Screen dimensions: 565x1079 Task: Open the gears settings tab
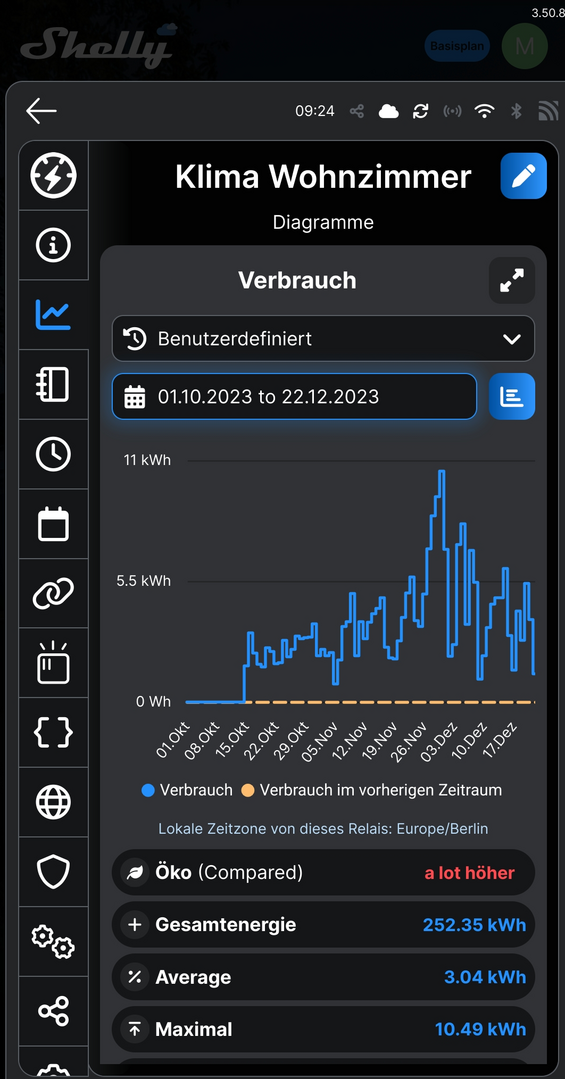[54, 941]
